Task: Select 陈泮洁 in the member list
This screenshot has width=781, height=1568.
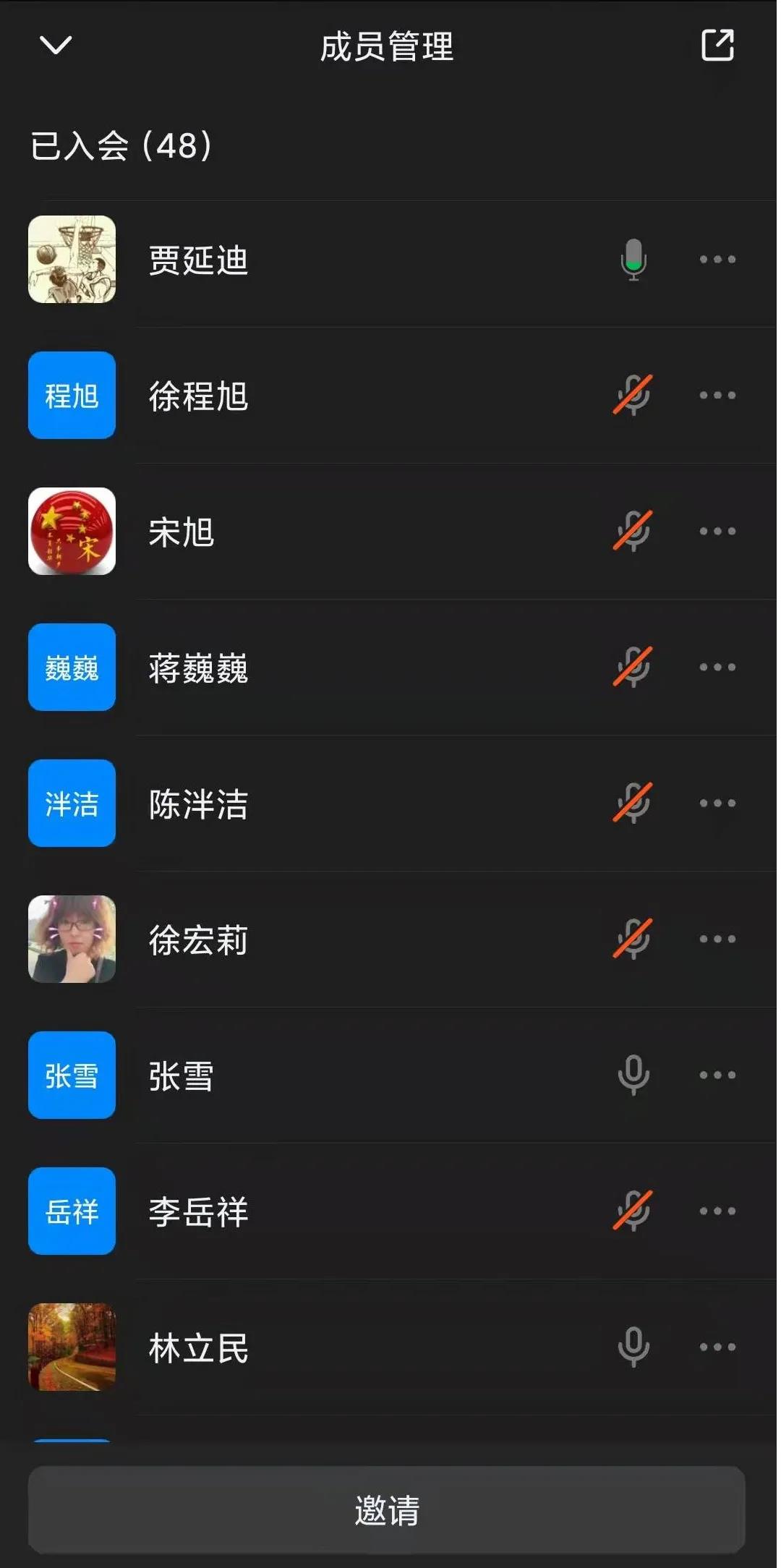Action: coord(199,804)
